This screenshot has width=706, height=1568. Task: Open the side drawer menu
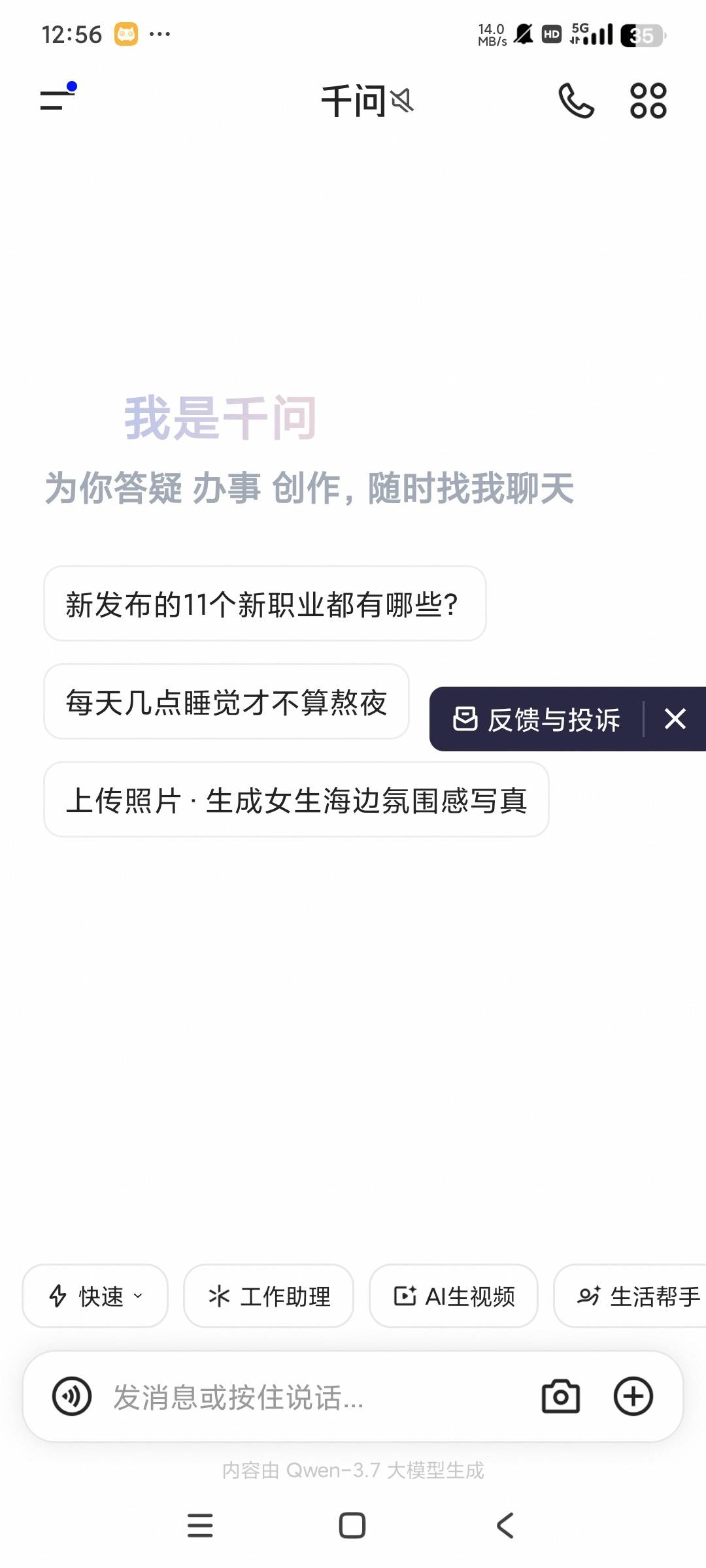coord(58,98)
